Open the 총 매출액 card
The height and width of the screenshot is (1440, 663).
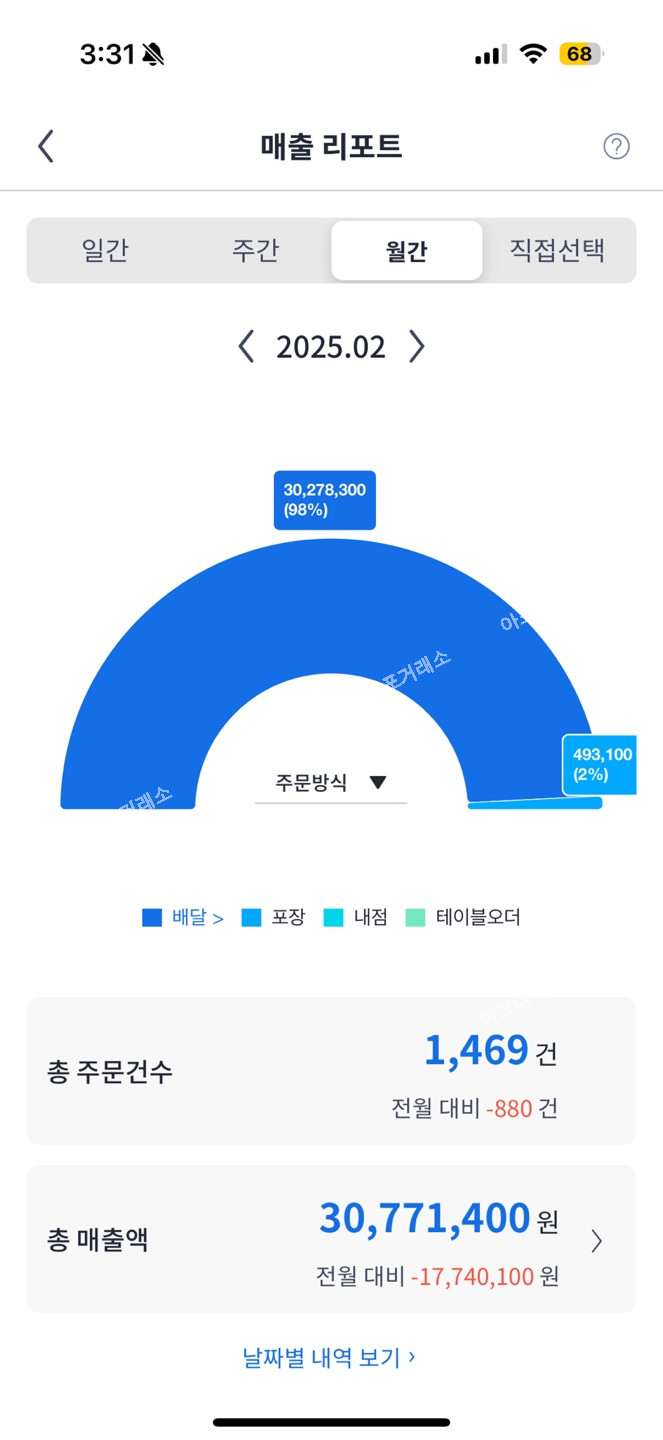(331, 1238)
